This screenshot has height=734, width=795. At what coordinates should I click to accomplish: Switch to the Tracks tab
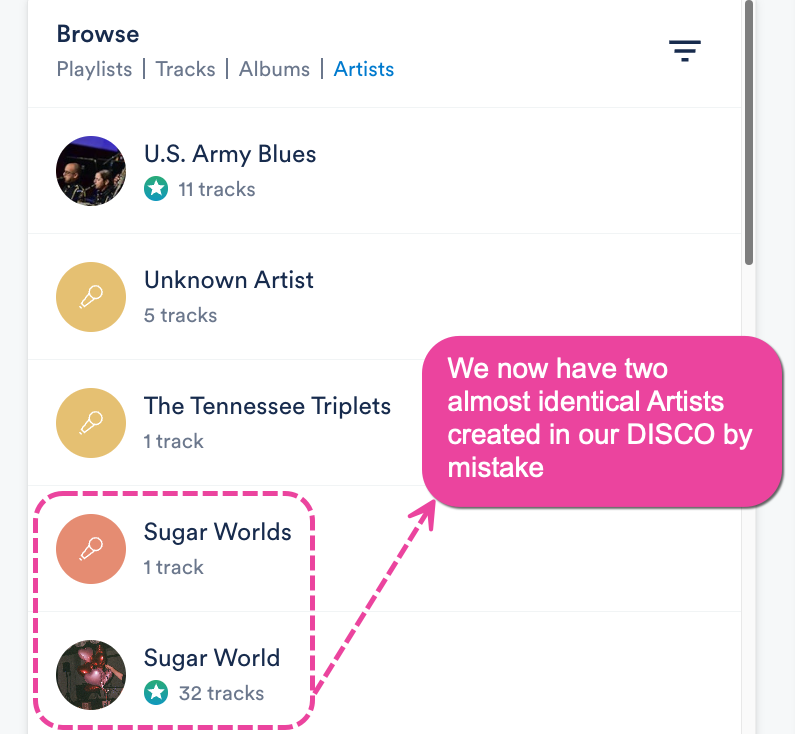pos(185,69)
